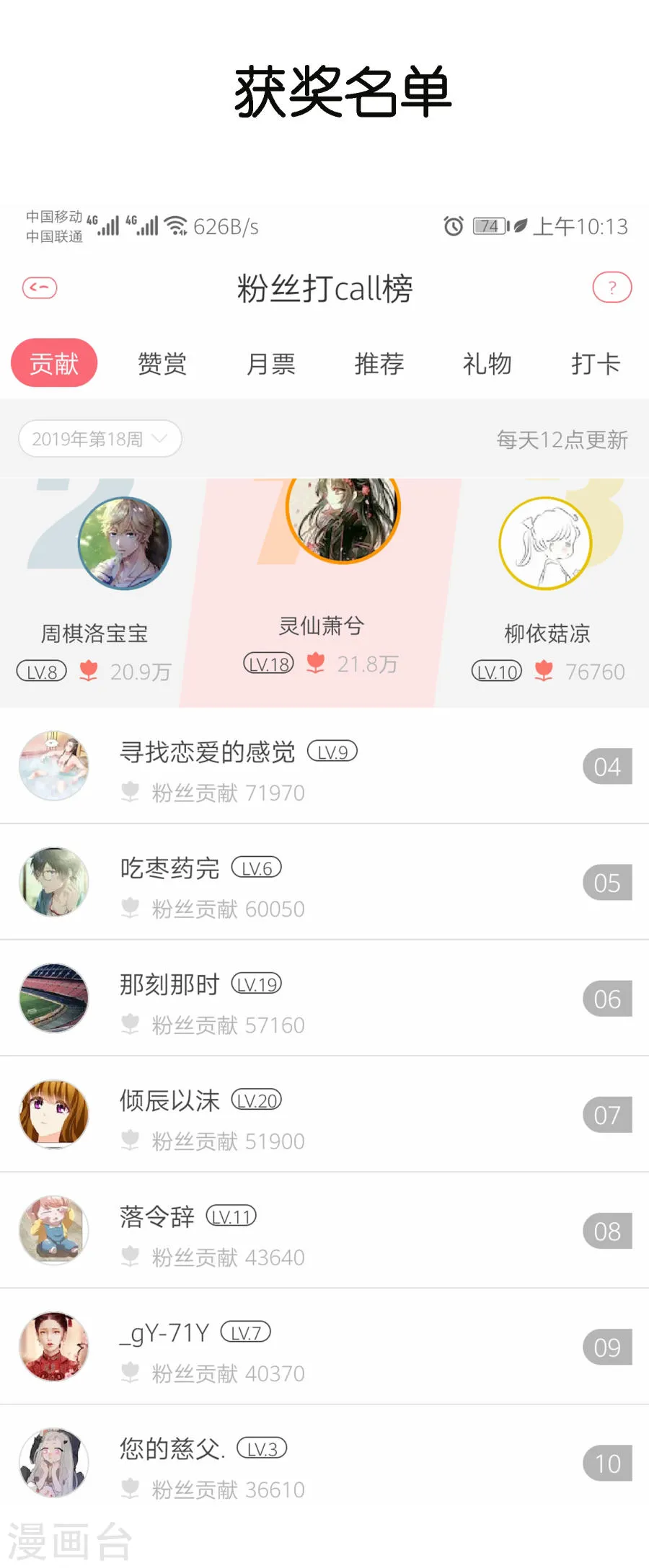This screenshot has height=1568, width=649.
Task: Tap the LV.10 badge under 柳依菇凉
Action: (495, 671)
